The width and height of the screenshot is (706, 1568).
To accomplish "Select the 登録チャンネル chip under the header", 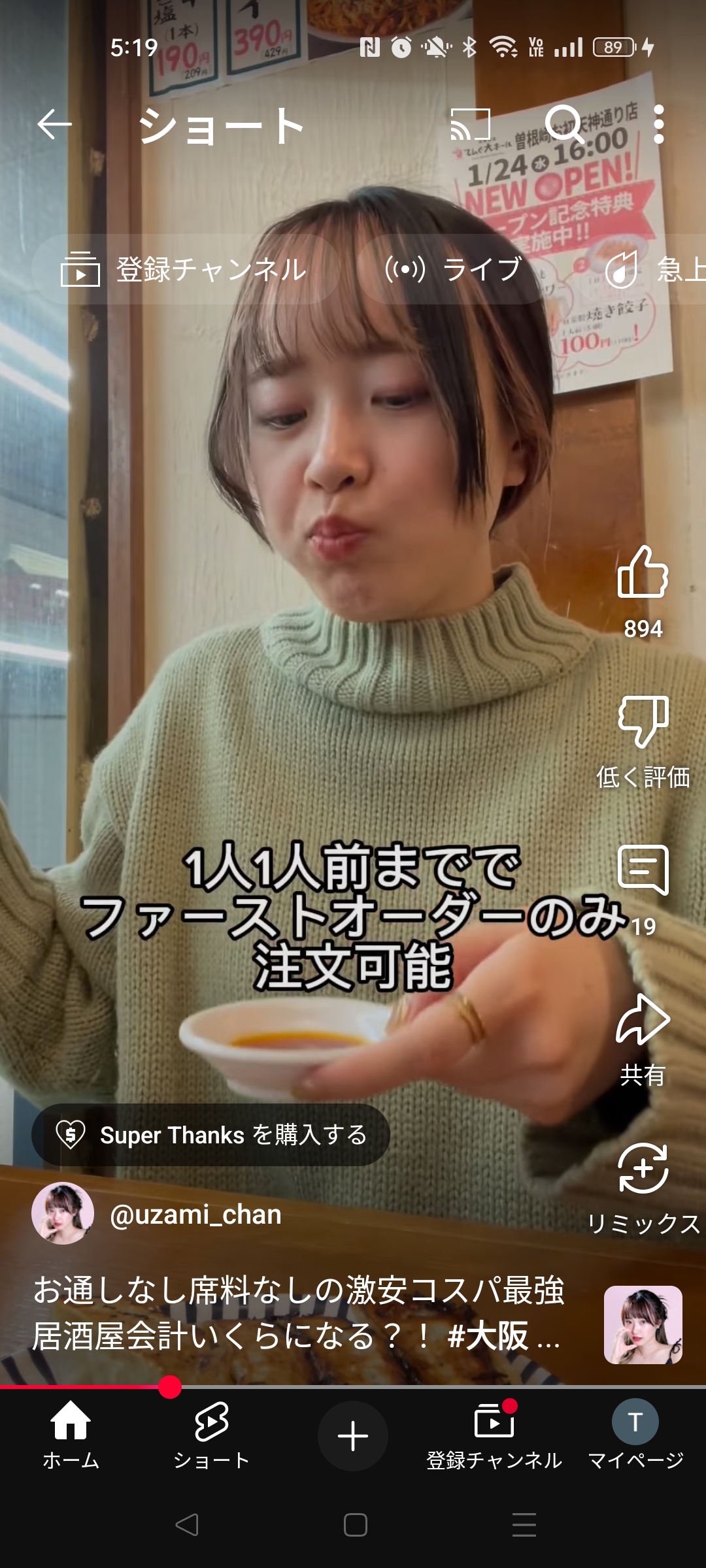I will click(x=186, y=269).
